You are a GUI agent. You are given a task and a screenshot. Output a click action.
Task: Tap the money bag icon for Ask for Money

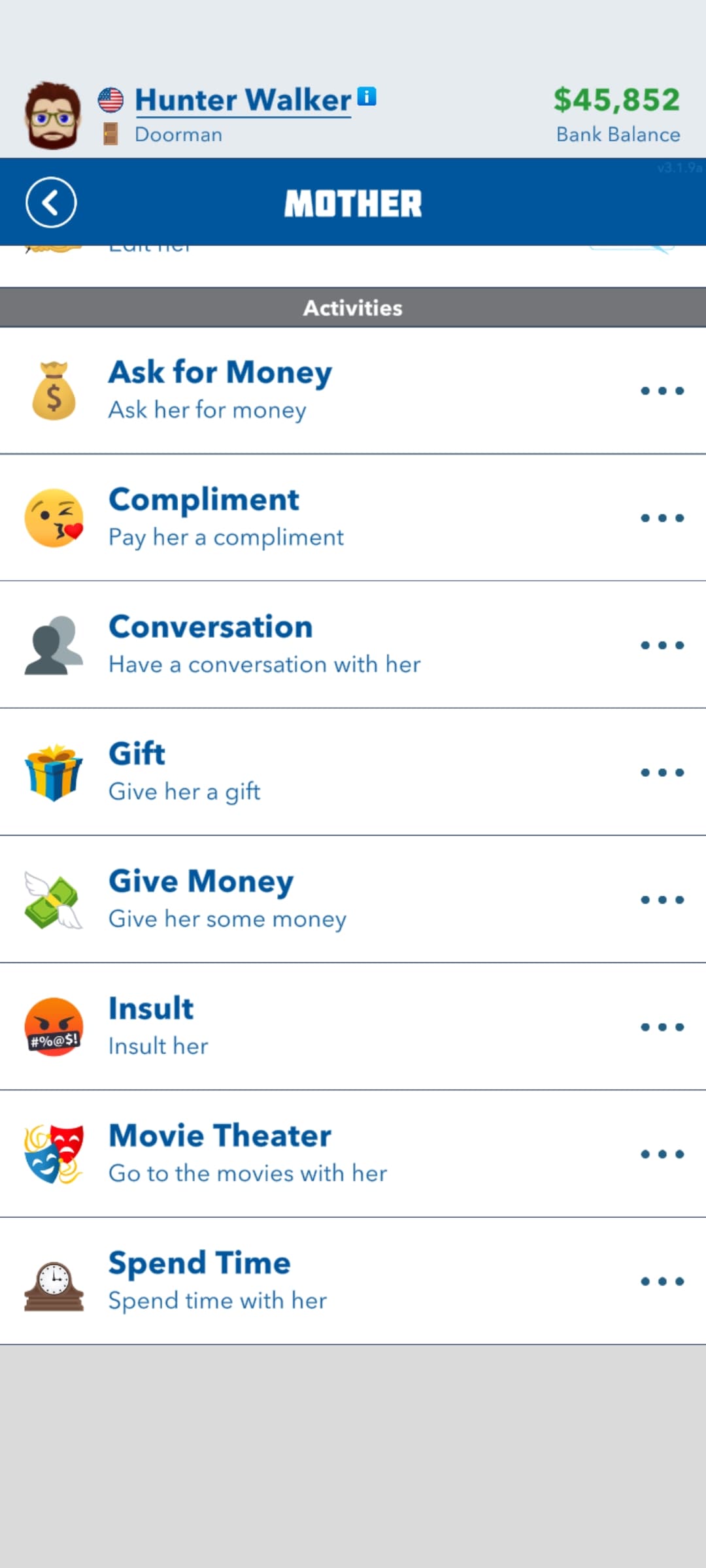[55, 390]
